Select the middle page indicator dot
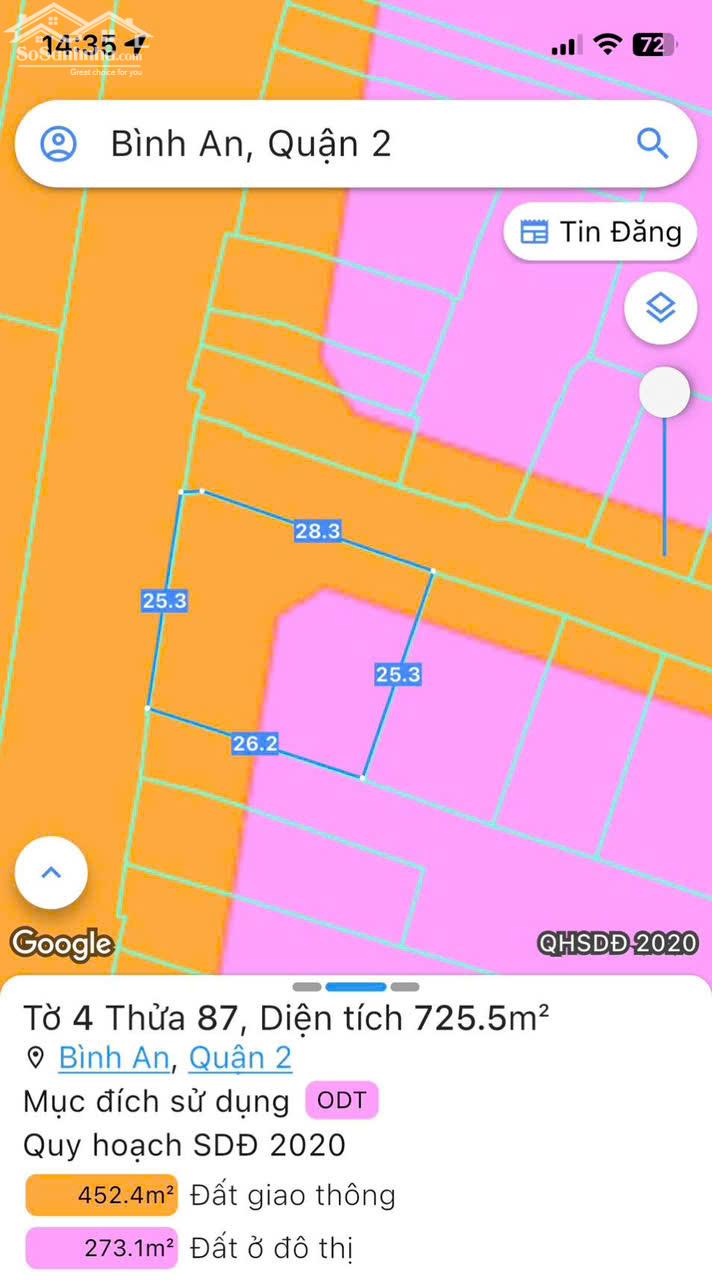The image size is (712, 1280). pos(356,987)
